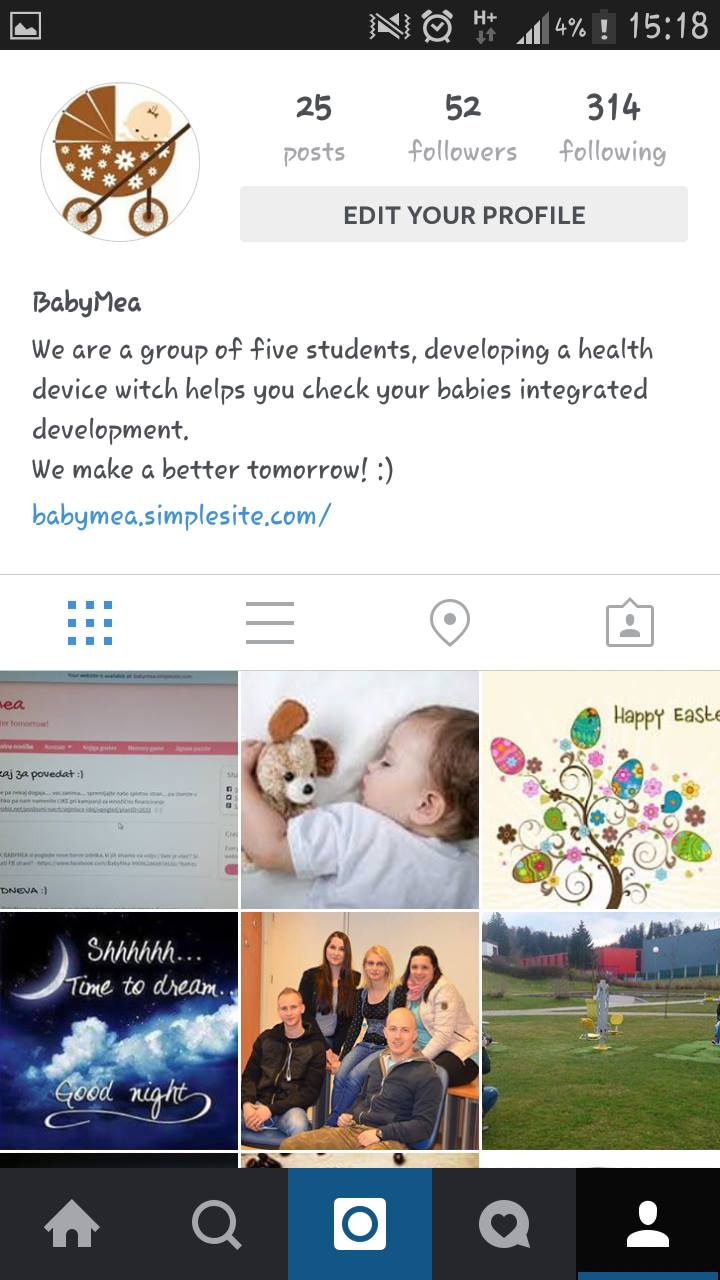Open the website screenshot post

click(118, 789)
